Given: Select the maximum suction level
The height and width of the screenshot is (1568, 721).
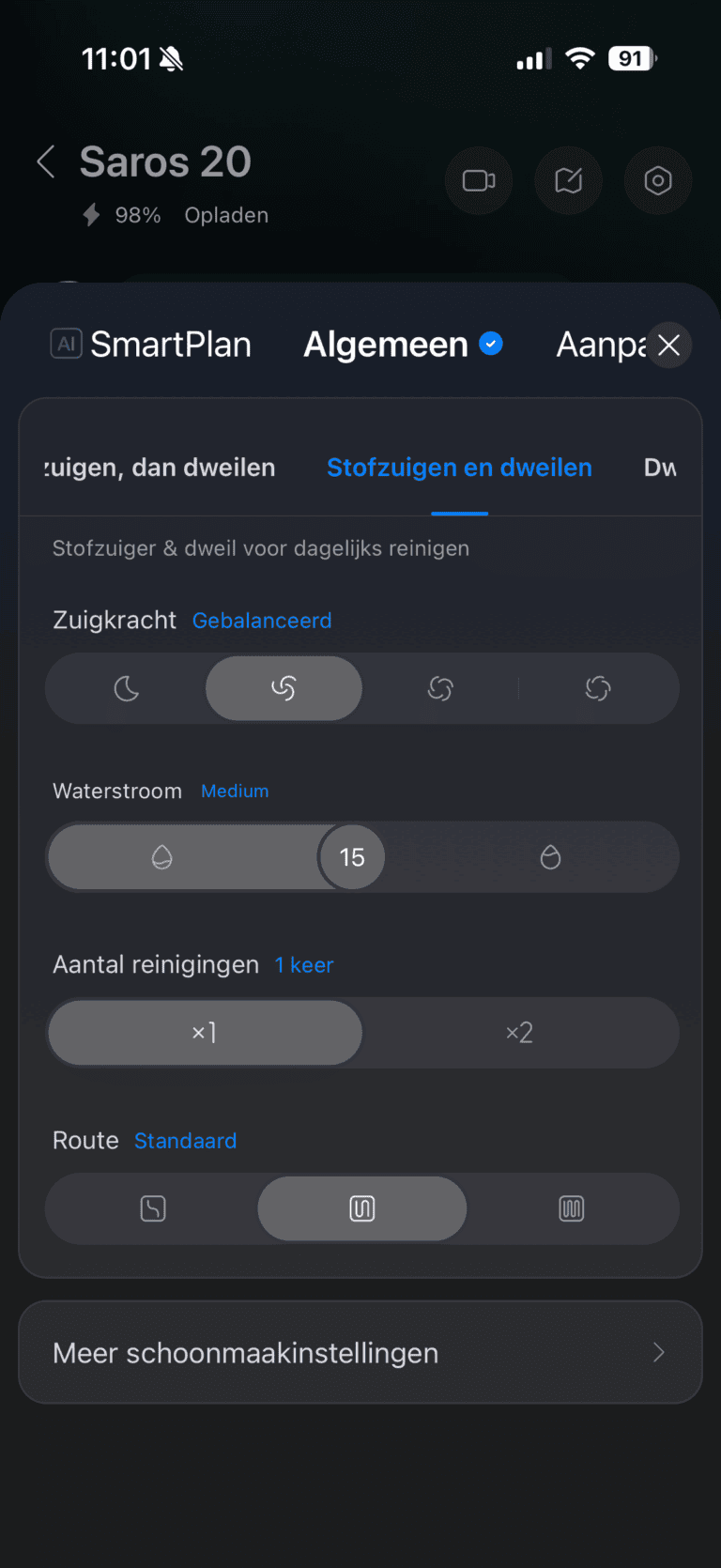Looking at the screenshot, I should tap(598, 689).
